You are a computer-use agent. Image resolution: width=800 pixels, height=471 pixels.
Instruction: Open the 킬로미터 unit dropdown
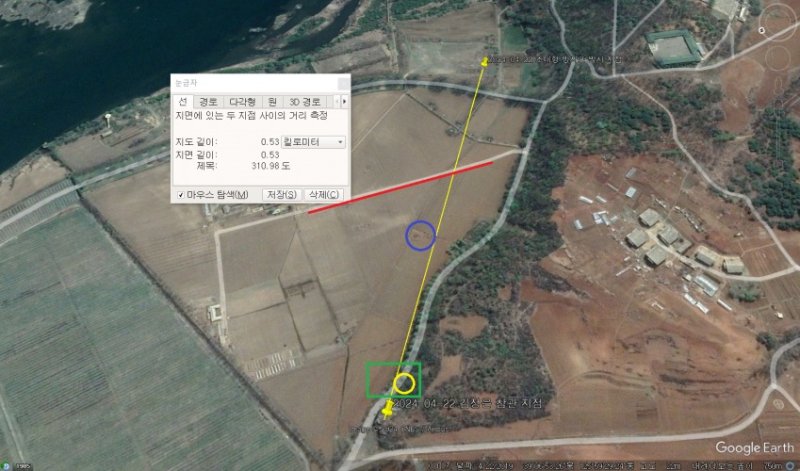[313, 142]
